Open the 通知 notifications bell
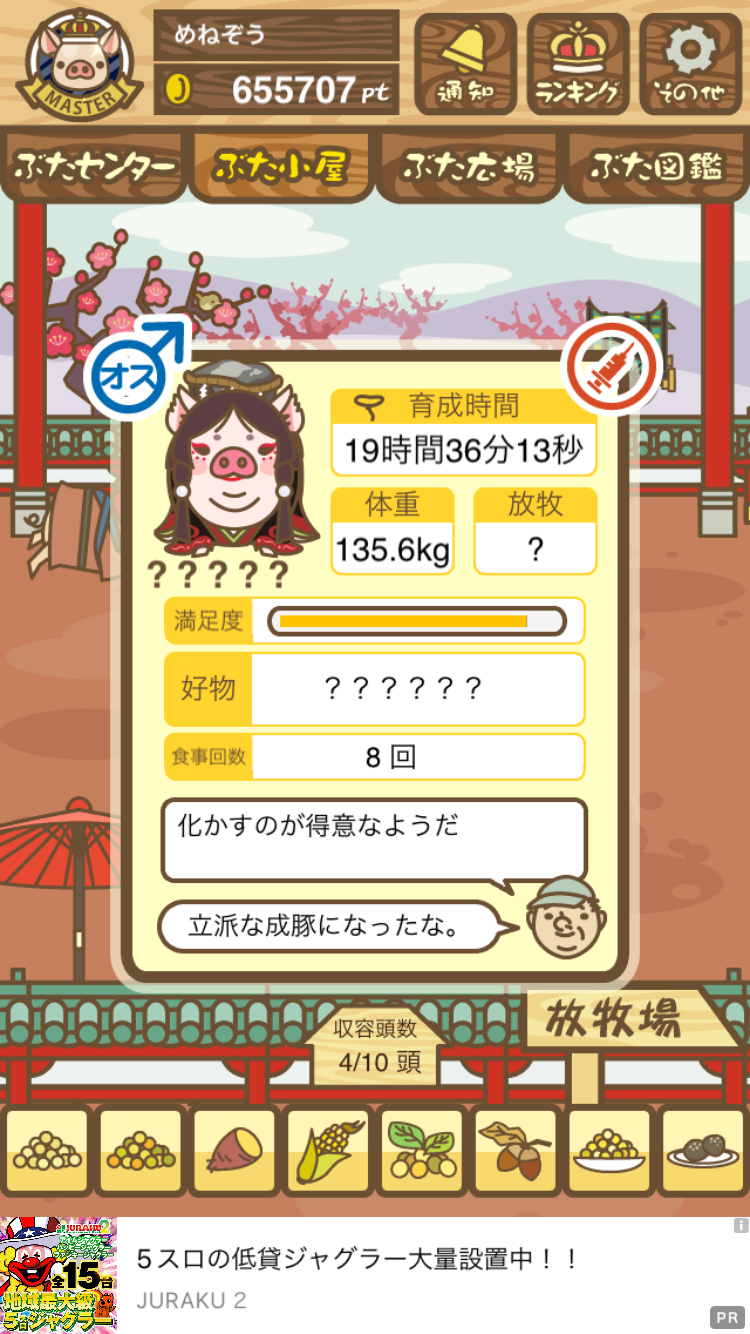Screen dimensions: 750x1334 tap(465, 63)
